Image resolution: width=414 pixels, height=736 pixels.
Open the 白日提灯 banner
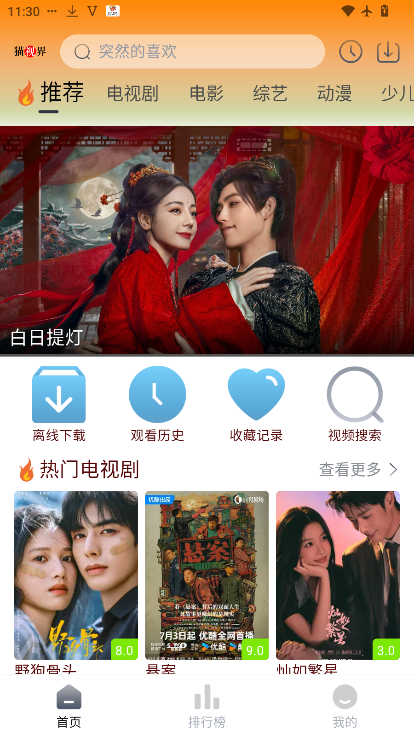207,240
